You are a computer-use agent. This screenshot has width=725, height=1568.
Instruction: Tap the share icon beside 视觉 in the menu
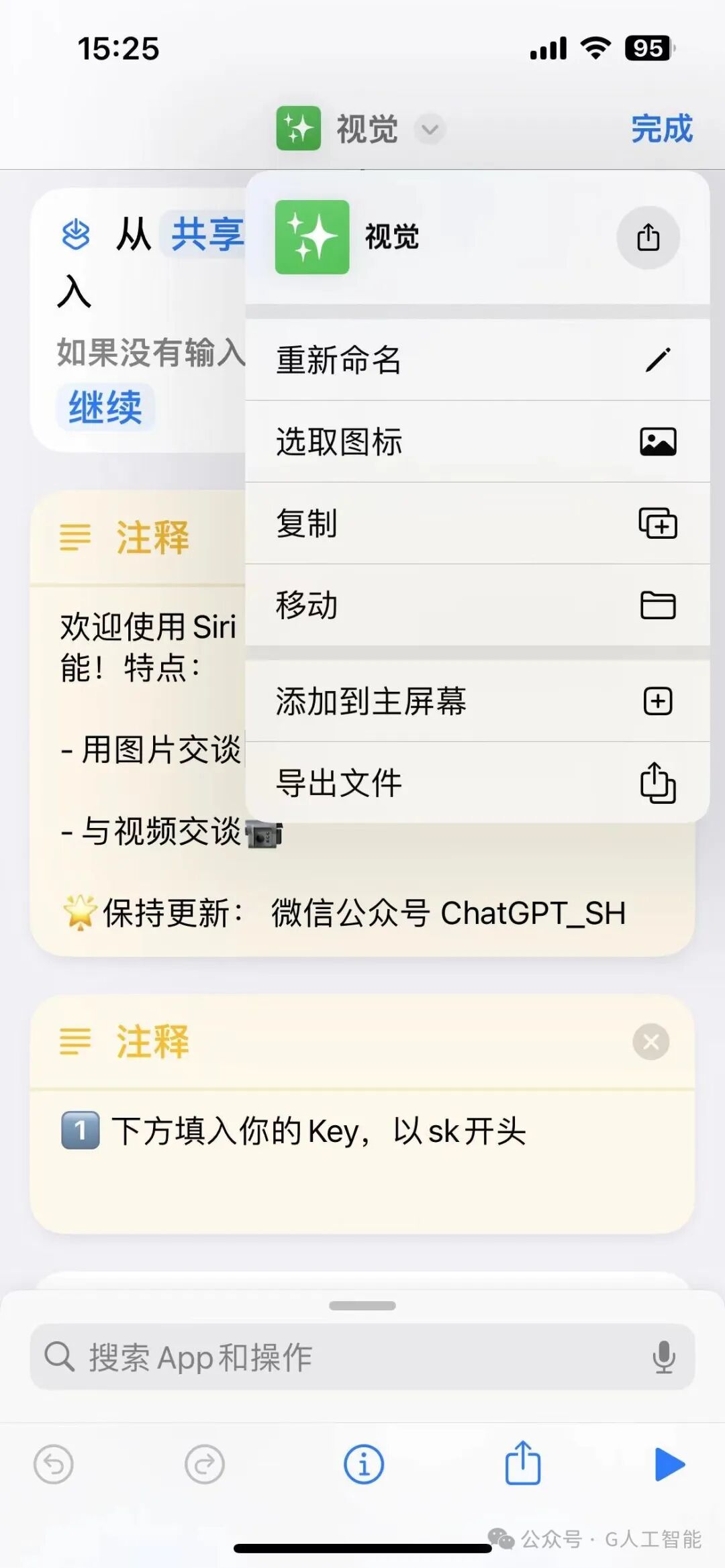click(648, 238)
